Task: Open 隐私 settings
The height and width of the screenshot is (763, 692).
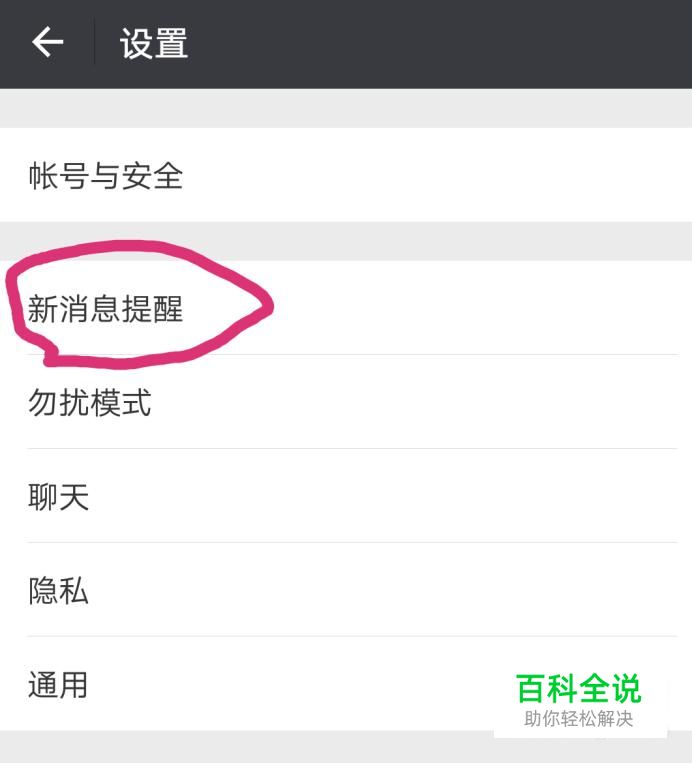Action: (x=59, y=591)
